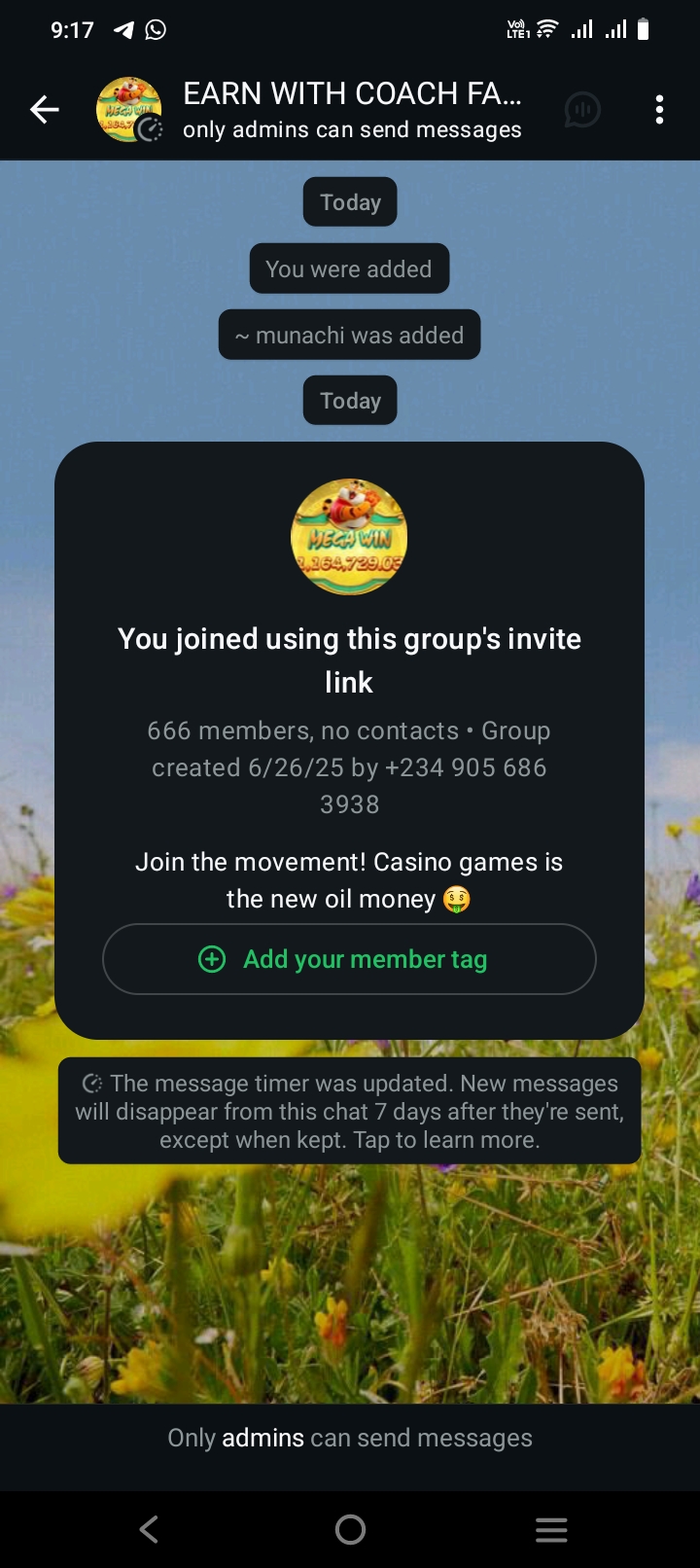The width and height of the screenshot is (700, 1568).
Task: Start a group voice chat
Action: 582,110
